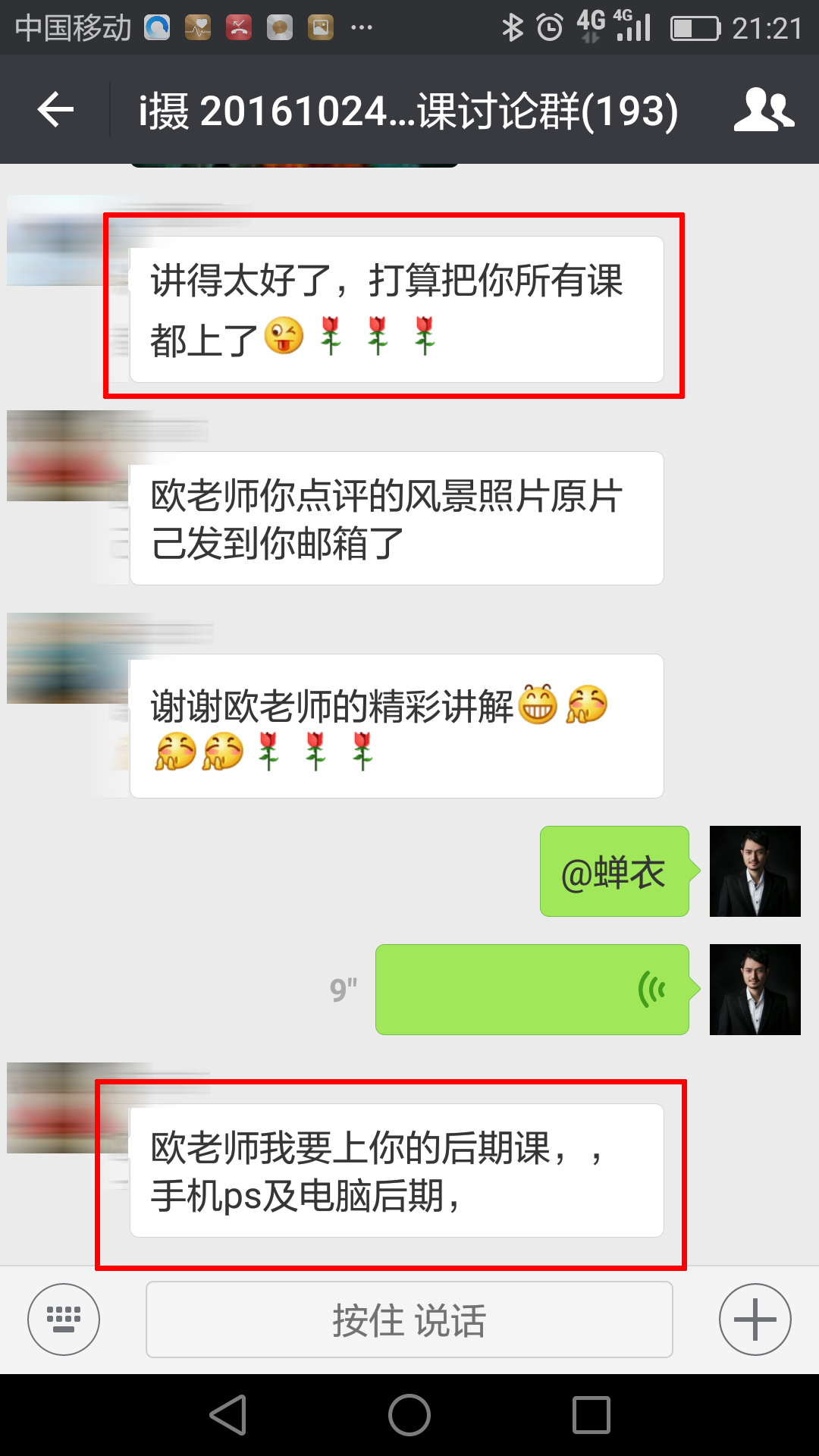The width and height of the screenshot is (819, 1456).
Task: Tap the 按住 说话 hold-to-talk button
Action: [409, 1319]
